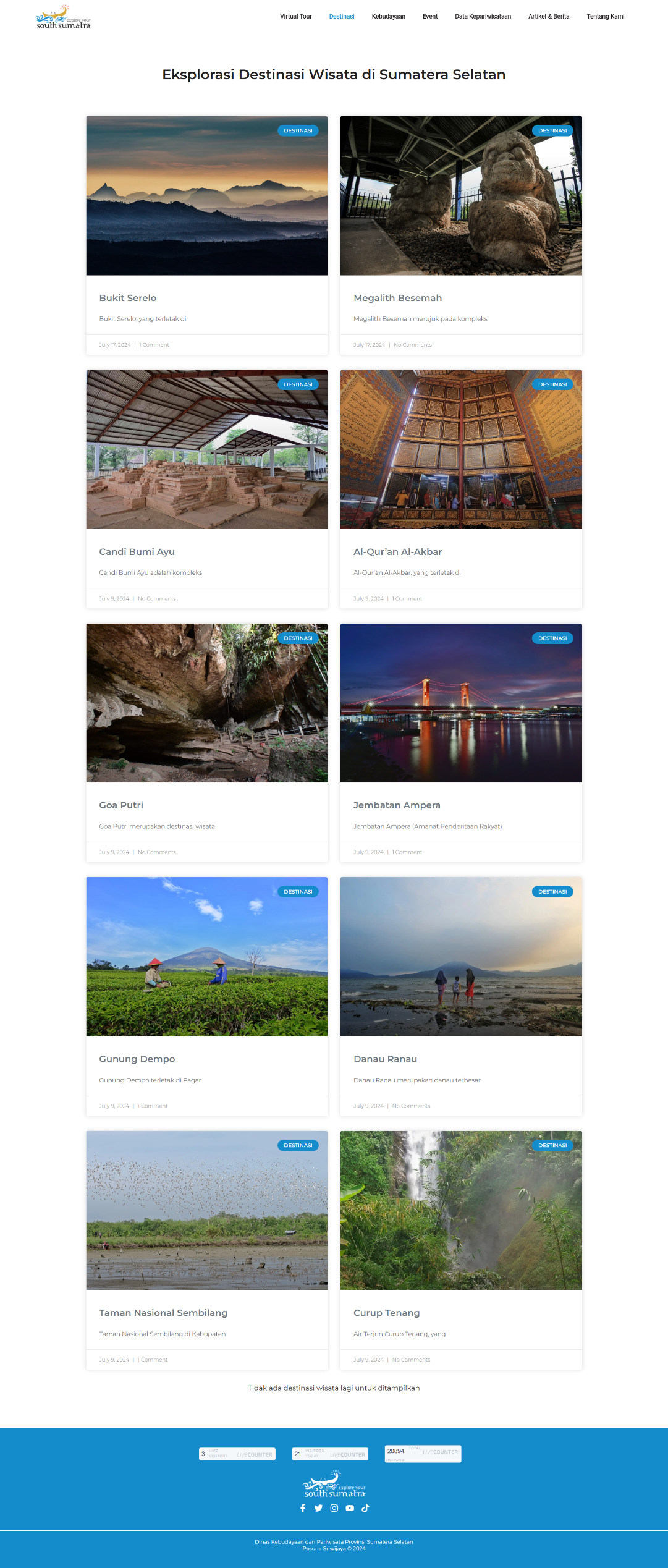Go to the Kebudayaan page
Image resolution: width=668 pixels, height=1568 pixels.
[x=388, y=17]
